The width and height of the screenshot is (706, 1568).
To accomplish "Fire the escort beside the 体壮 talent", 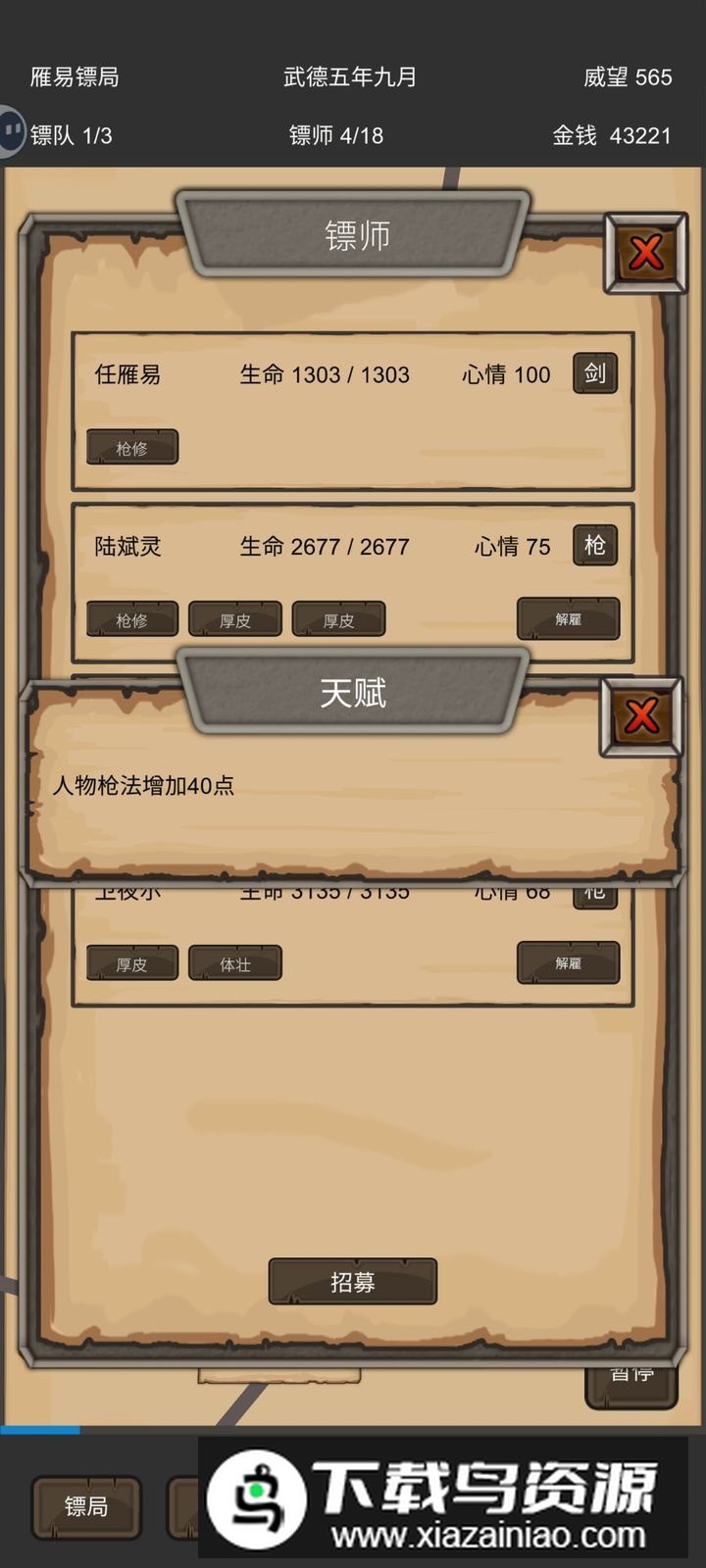I will 568,963.
